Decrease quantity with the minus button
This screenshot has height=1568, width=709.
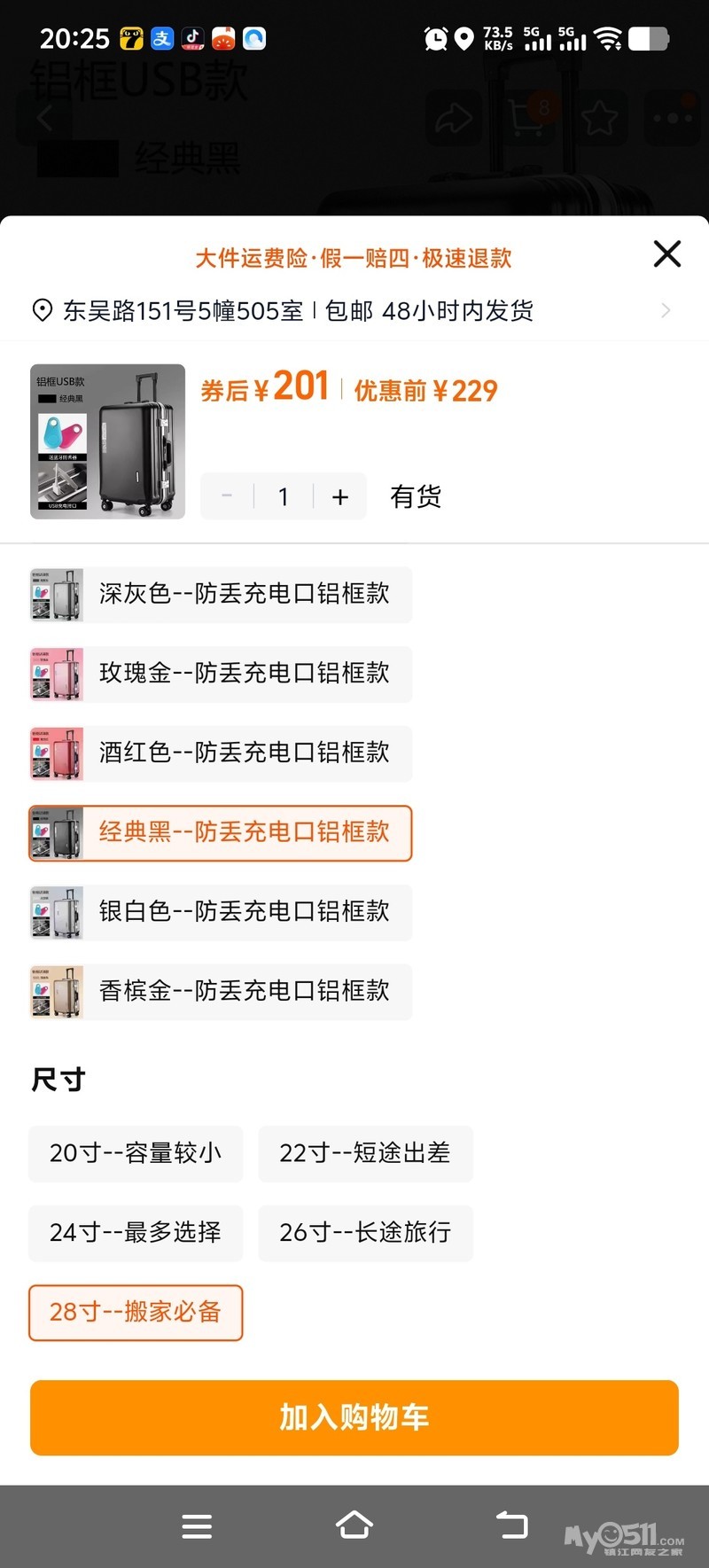227,497
